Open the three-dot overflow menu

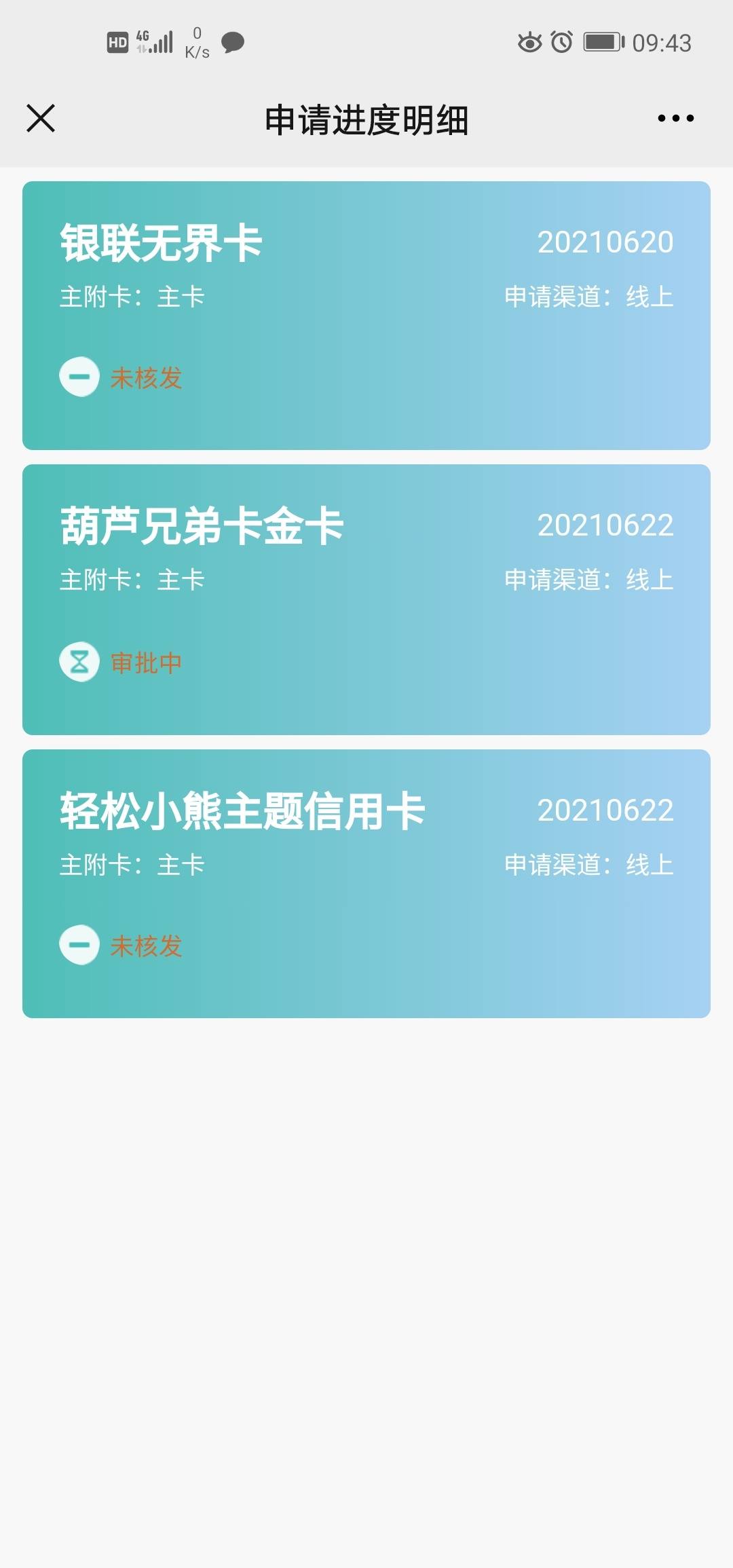coord(675,118)
